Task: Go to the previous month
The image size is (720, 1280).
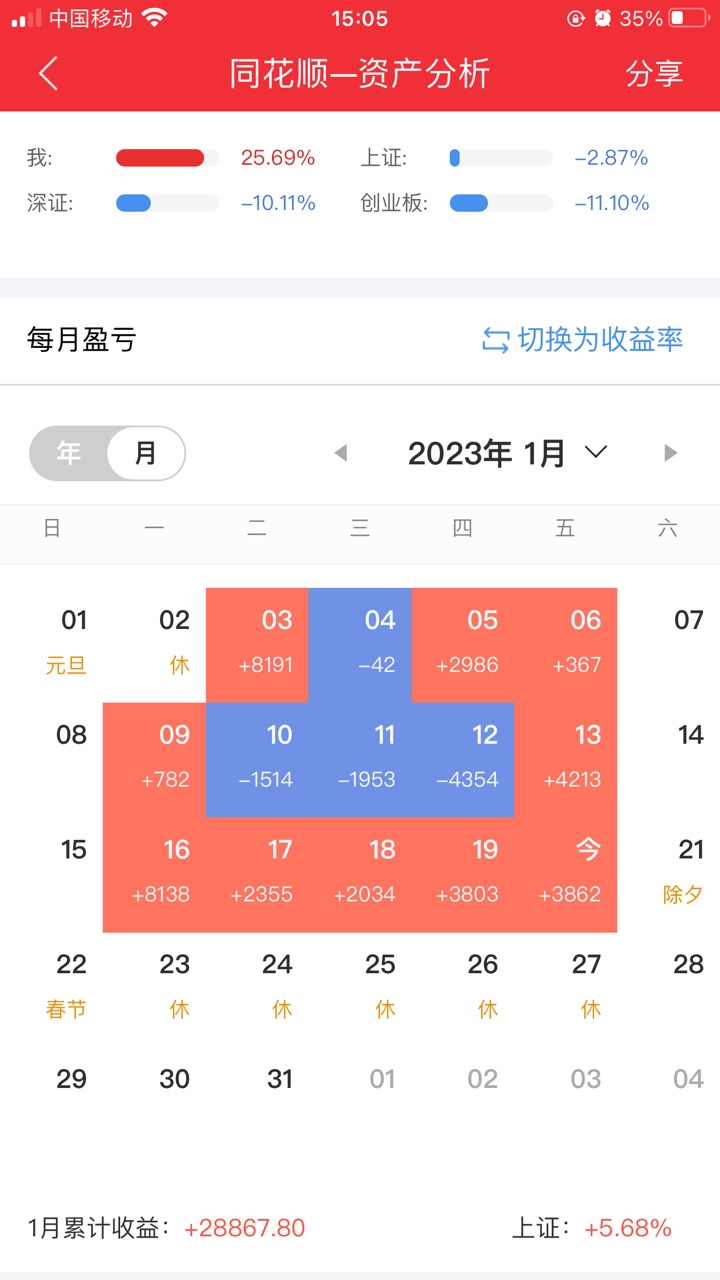Action: [341, 453]
